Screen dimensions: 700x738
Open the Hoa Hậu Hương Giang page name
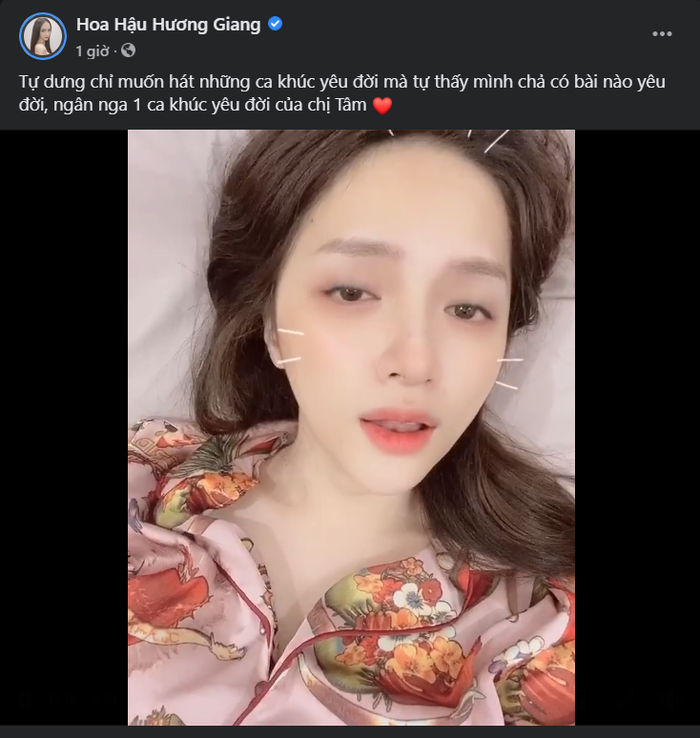(x=168, y=24)
